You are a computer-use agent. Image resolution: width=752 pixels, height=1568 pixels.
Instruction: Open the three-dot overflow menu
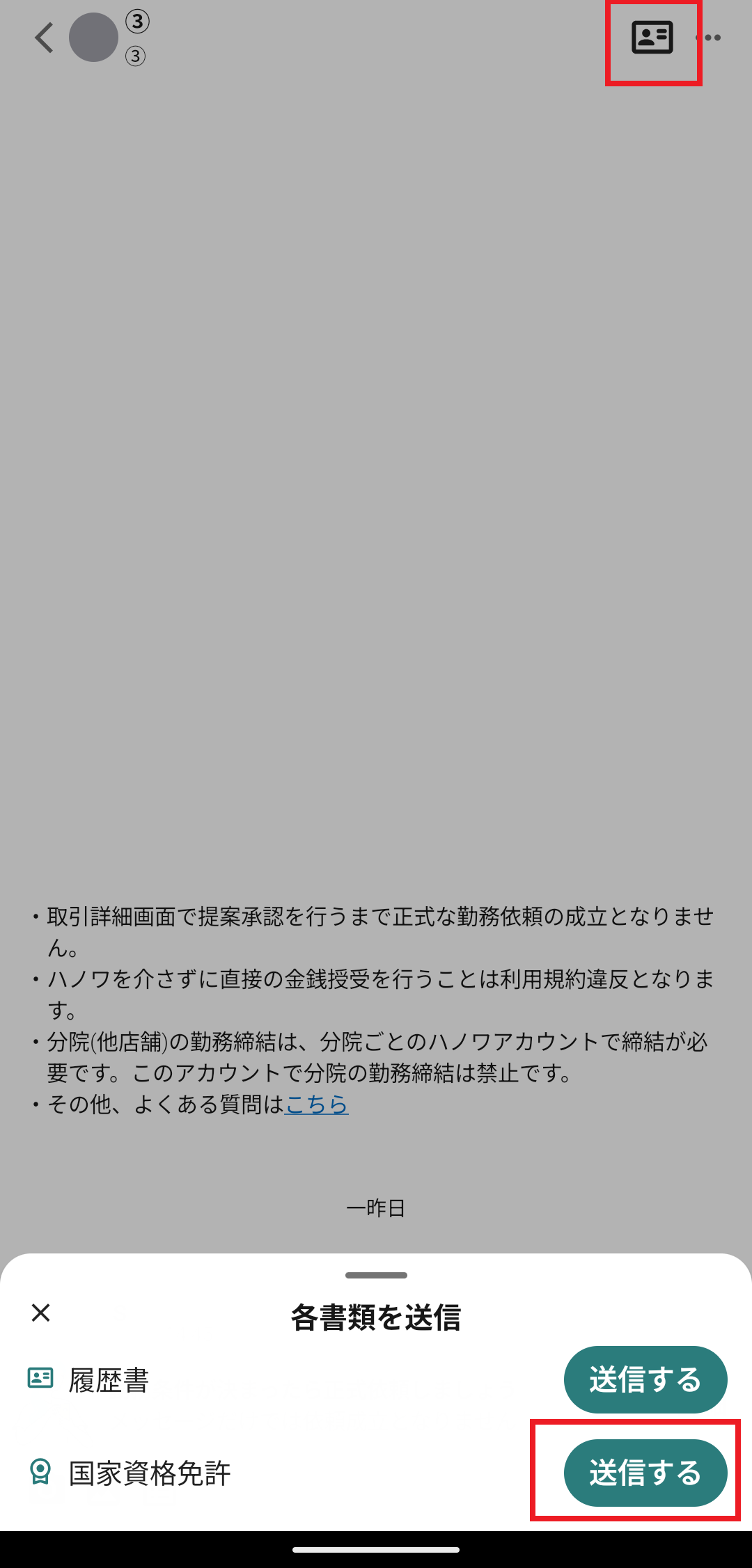710,38
